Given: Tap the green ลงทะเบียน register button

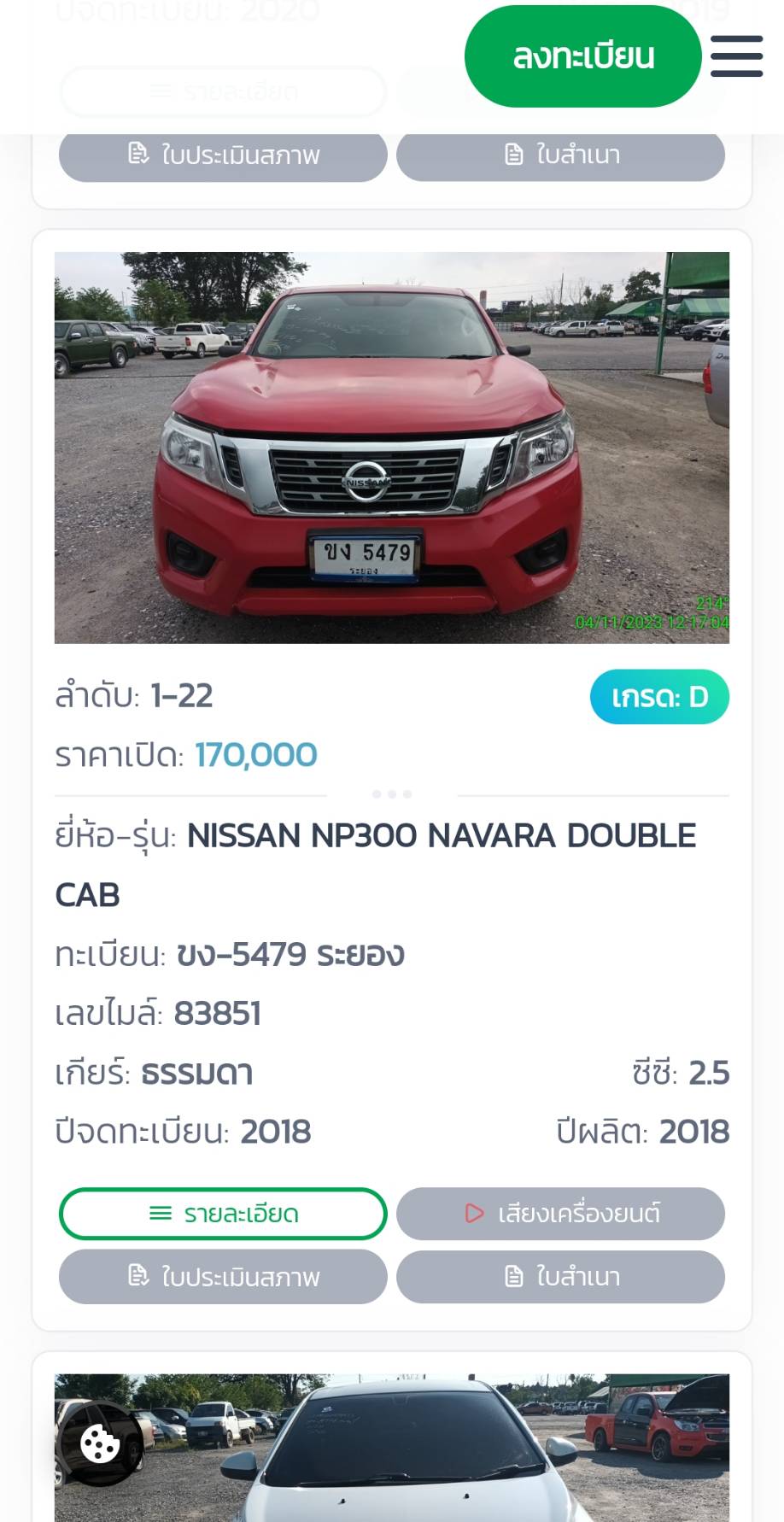Looking at the screenshot, I should pyautogui.click(x=582, y=56).
